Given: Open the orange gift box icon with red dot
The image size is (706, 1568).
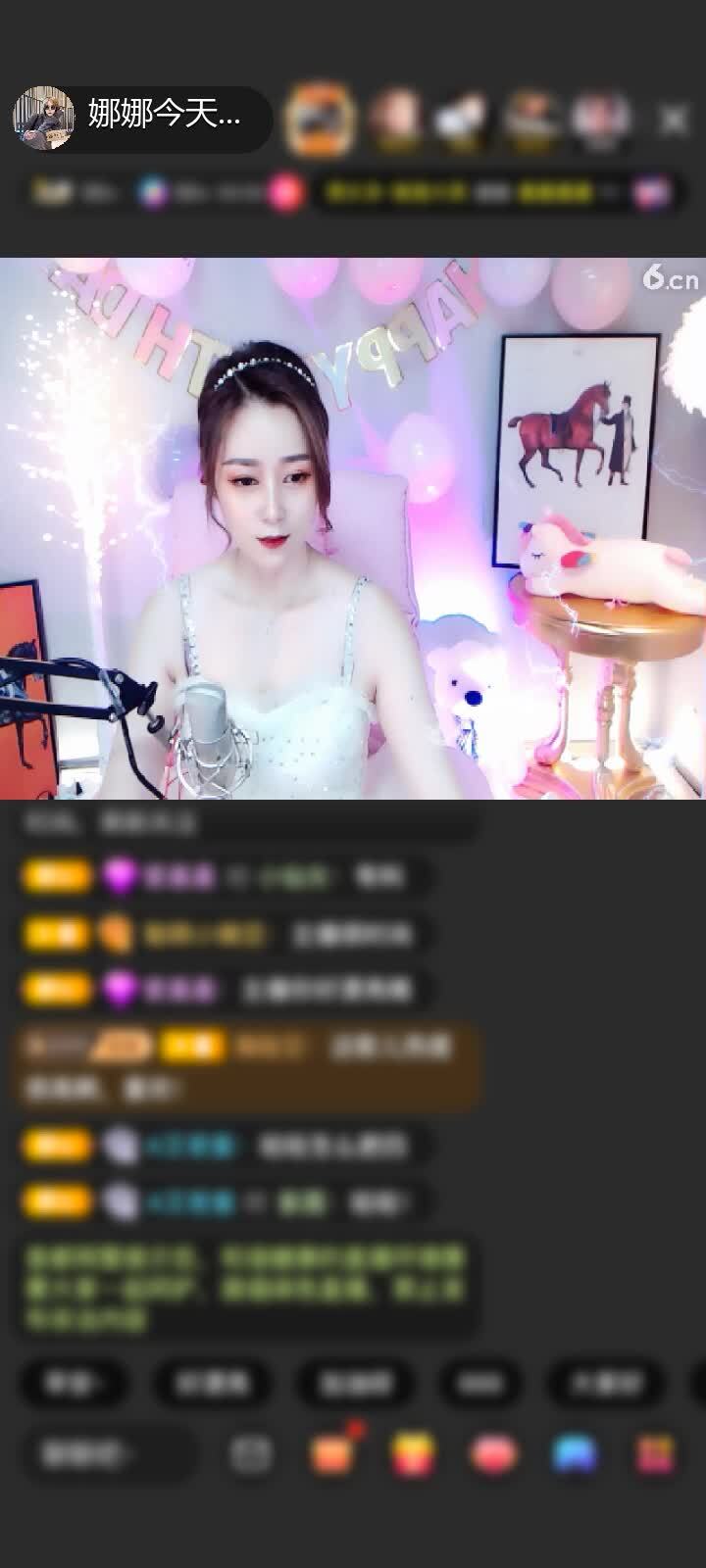Looking at the screenshot, I should [x=333, y=1452].
